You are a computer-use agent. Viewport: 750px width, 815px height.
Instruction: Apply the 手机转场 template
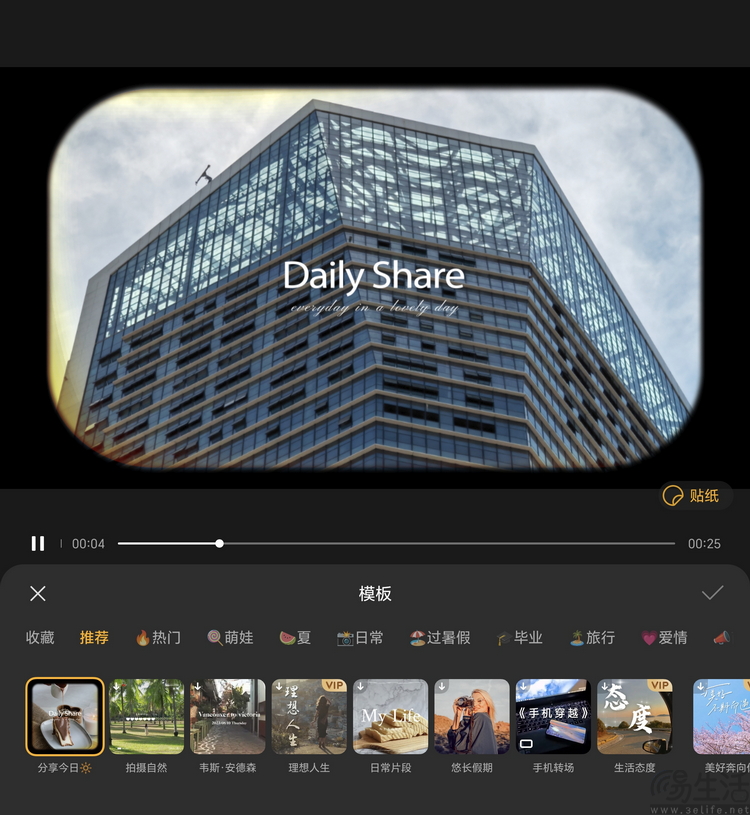click(553, 716)
